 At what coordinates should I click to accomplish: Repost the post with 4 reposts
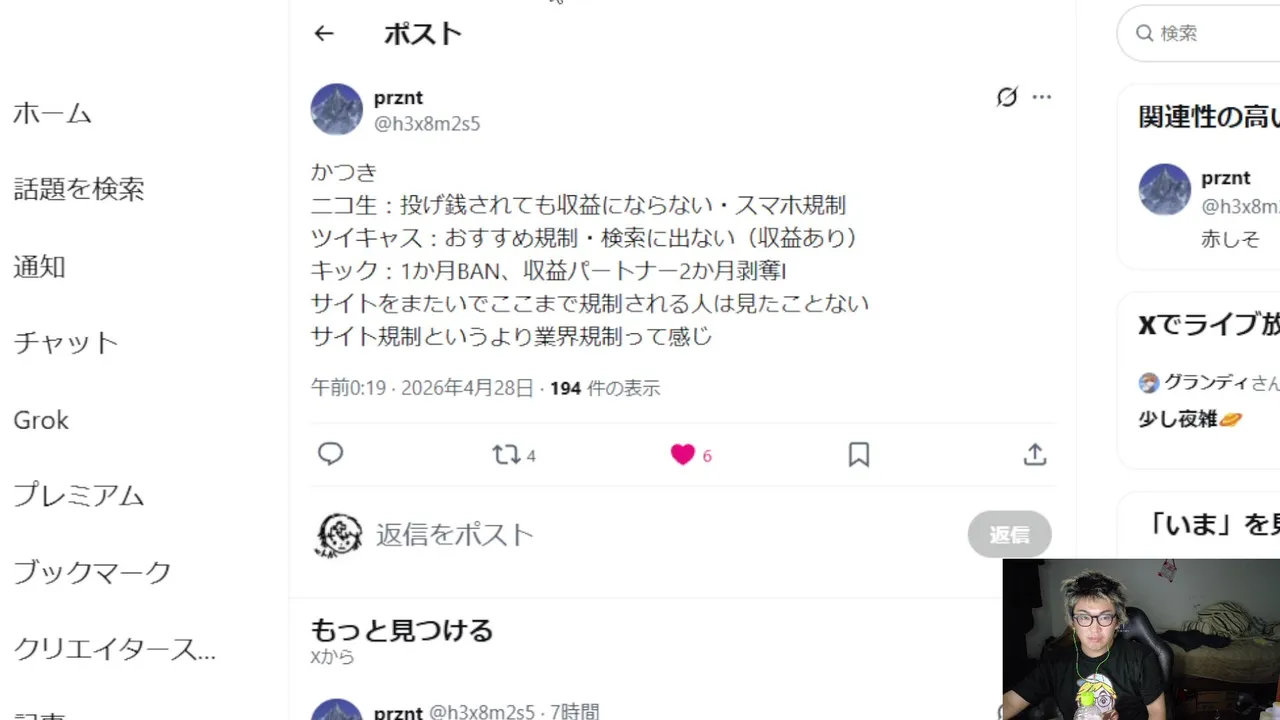pyautogui.click(x=507, y=455)
